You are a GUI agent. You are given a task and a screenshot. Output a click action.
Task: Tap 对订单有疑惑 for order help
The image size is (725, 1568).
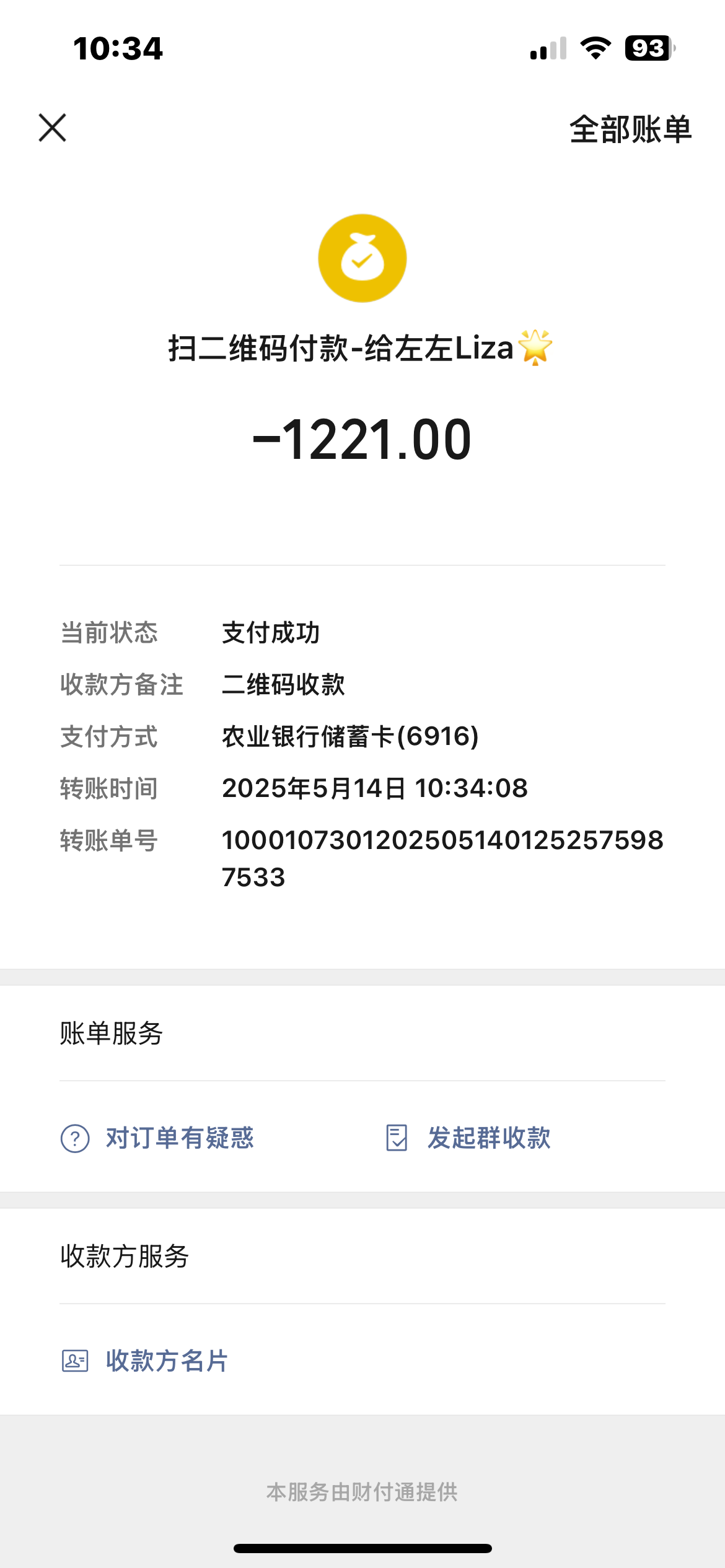(158, 1138)
